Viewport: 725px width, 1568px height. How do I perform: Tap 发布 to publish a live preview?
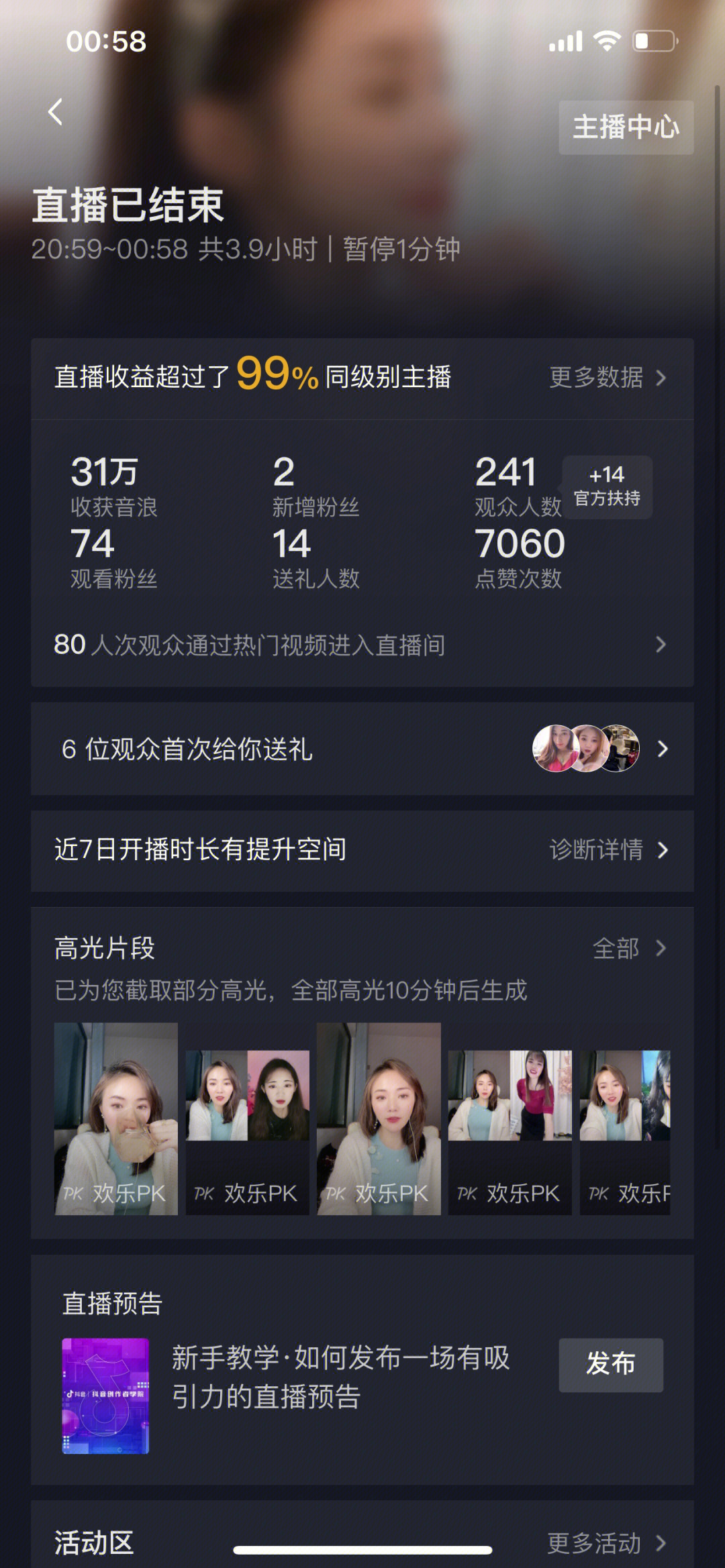pos(610,1365)
